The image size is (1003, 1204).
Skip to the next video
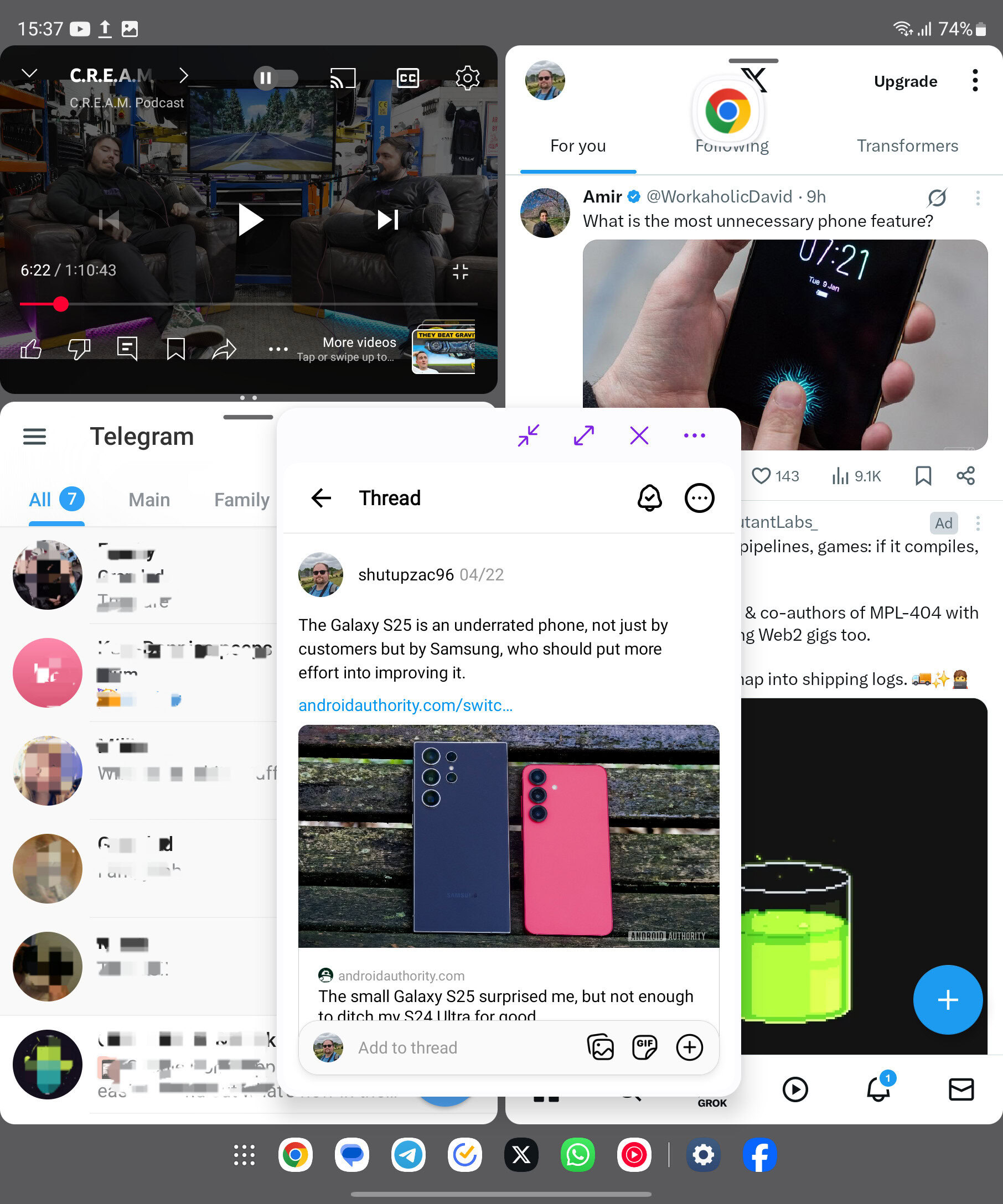point(387,219)
